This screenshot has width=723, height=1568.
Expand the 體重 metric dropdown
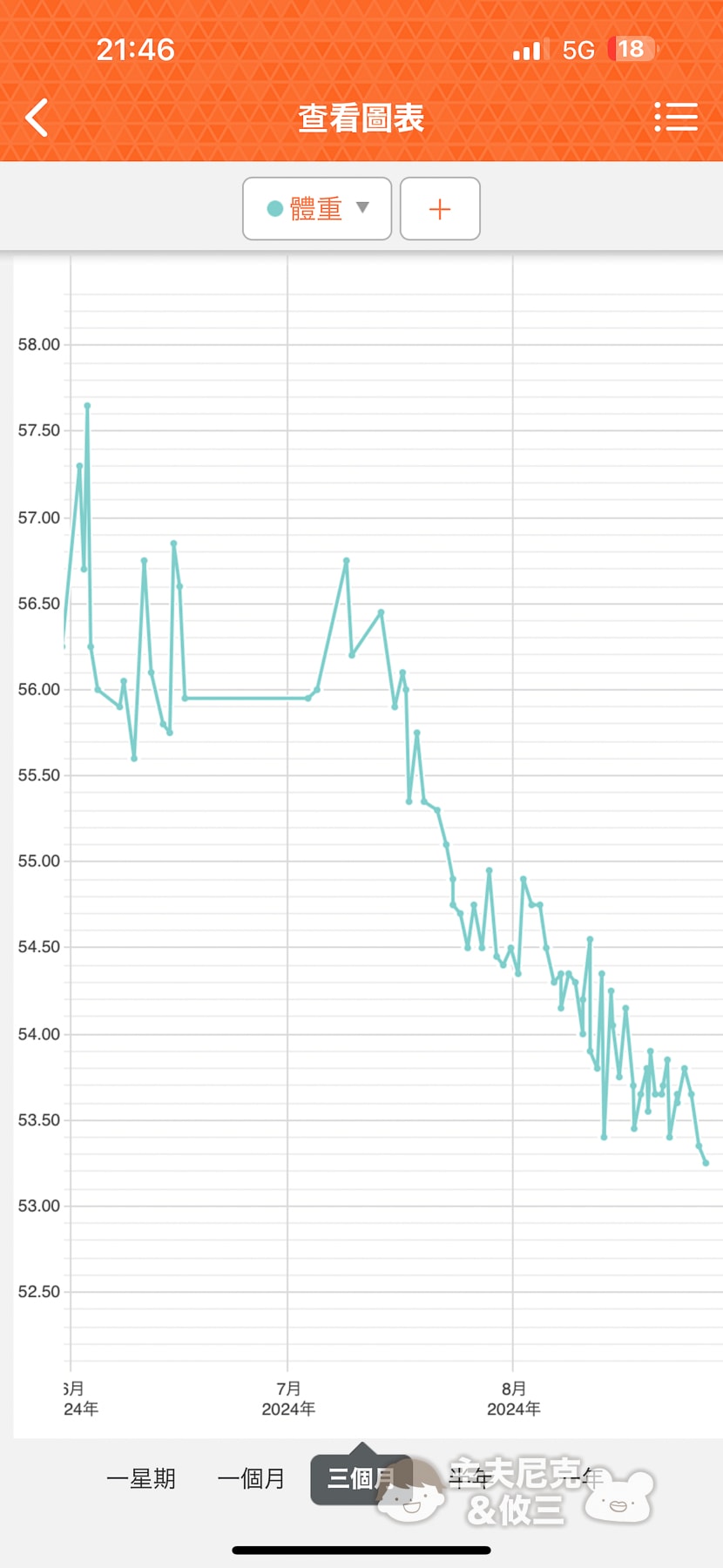click(317, 208)
